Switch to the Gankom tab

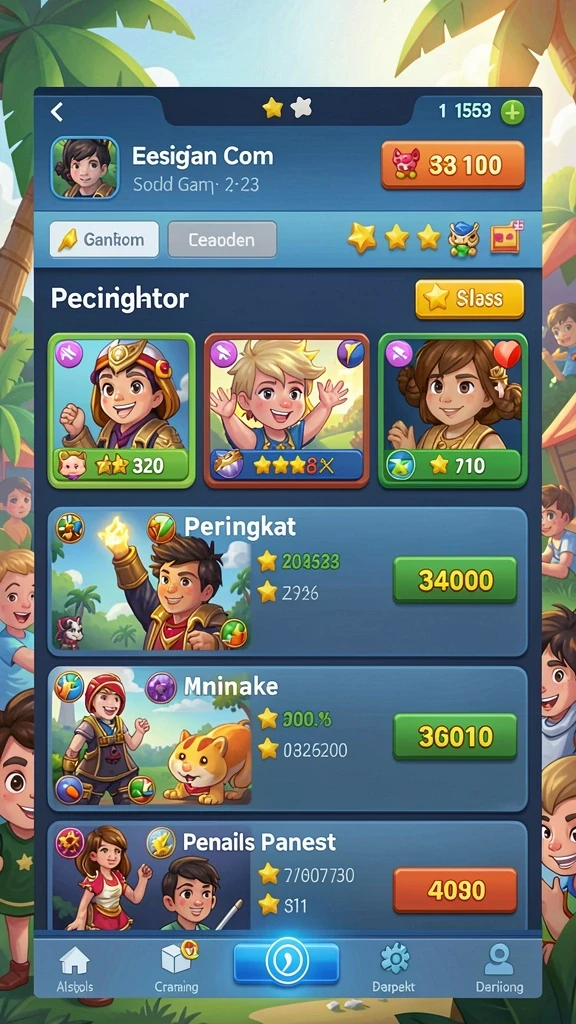pos(104,240)
